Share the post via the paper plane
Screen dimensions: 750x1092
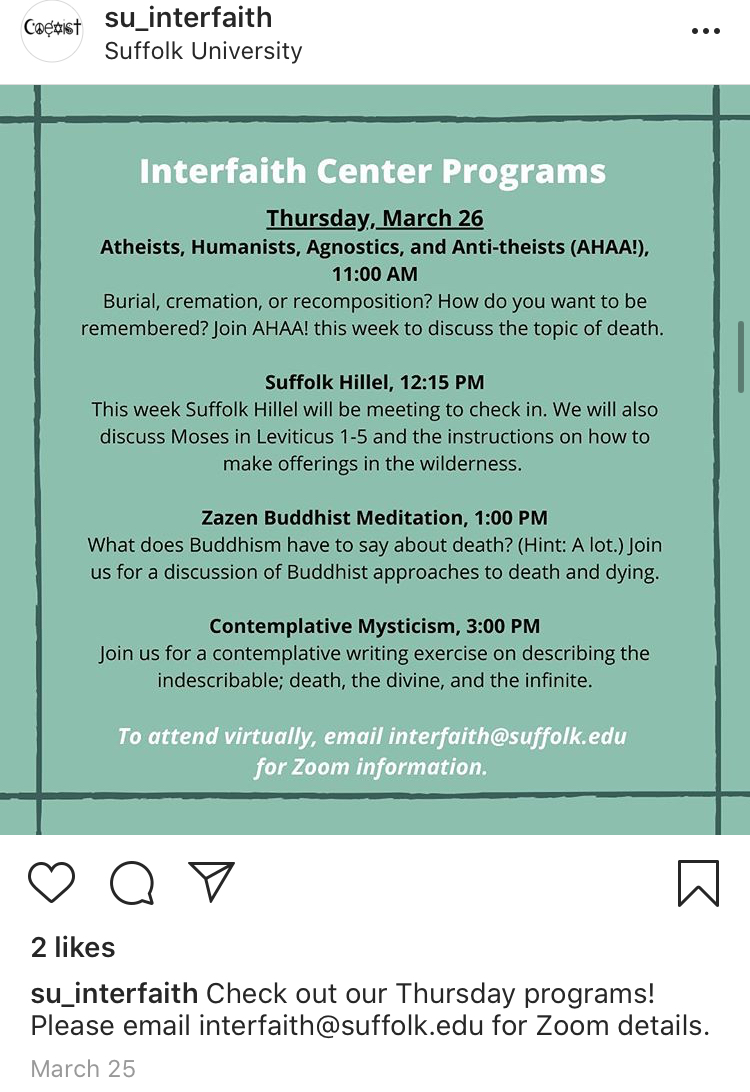click(211, 881)
